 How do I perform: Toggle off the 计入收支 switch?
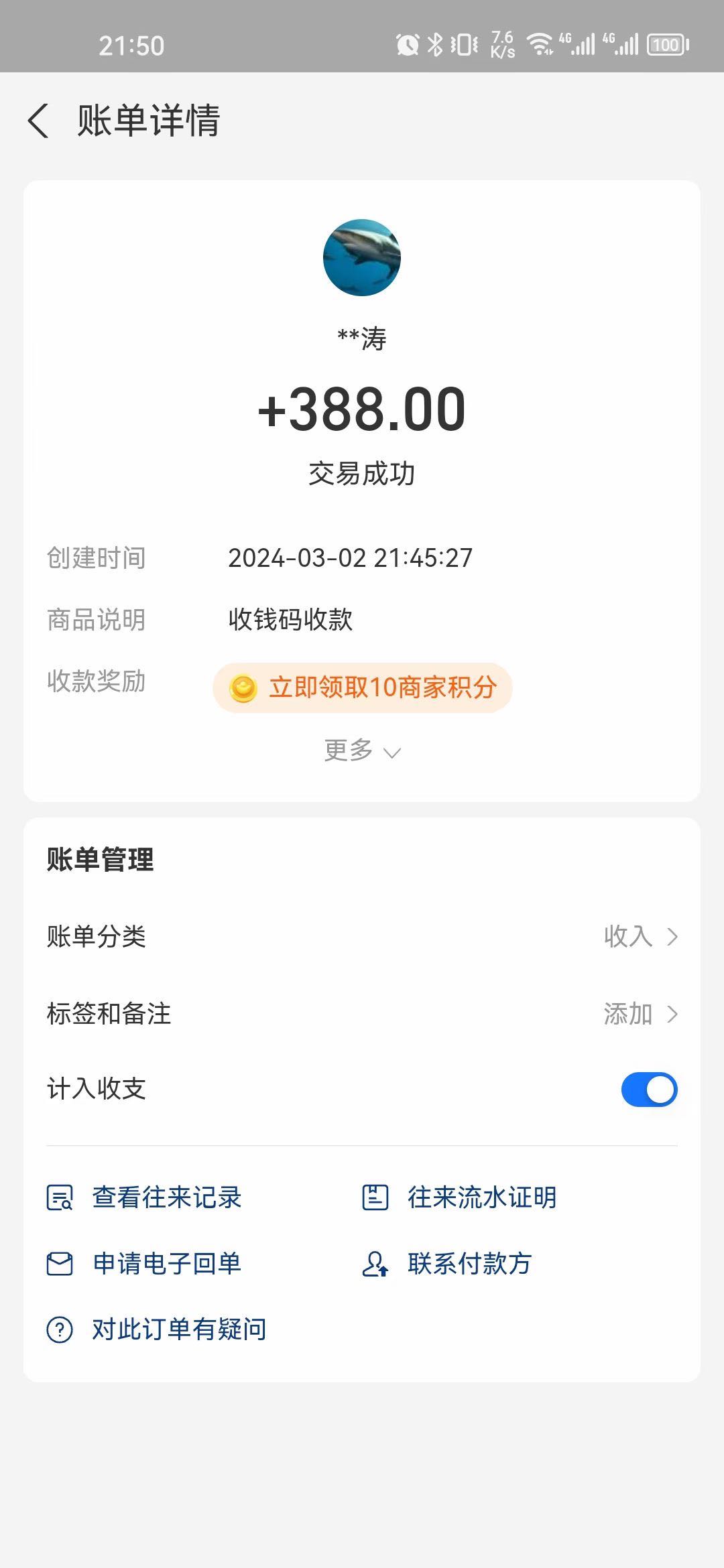click(649, 1090)
